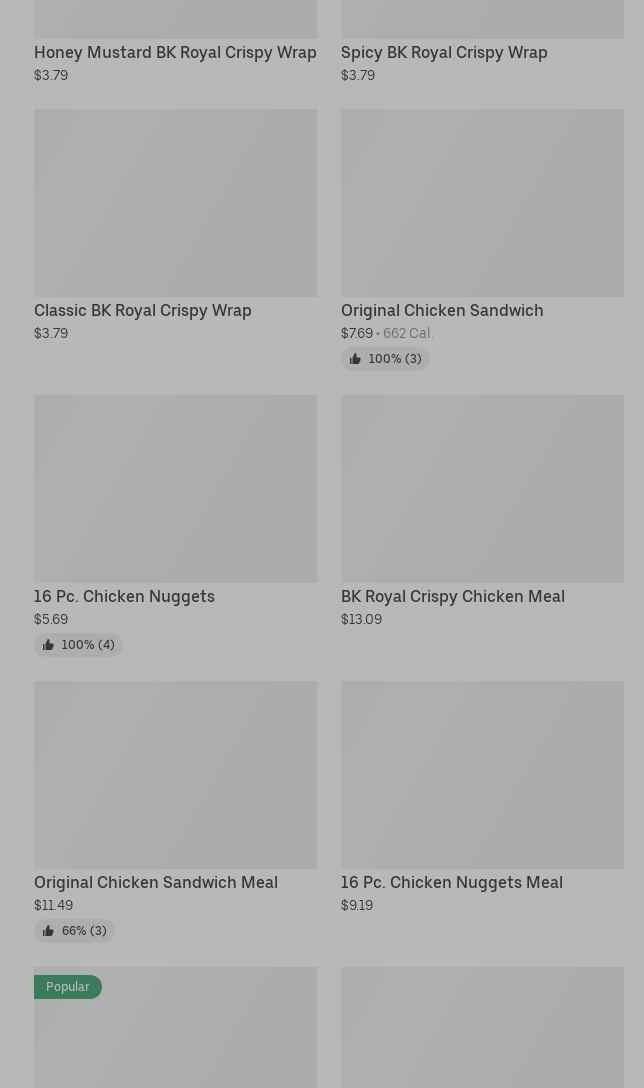The width and height of the screenshot is (644, 1088).
Task: Open Original Chicken Sandwich Meal for $11.49
Action: click(176, 811)
